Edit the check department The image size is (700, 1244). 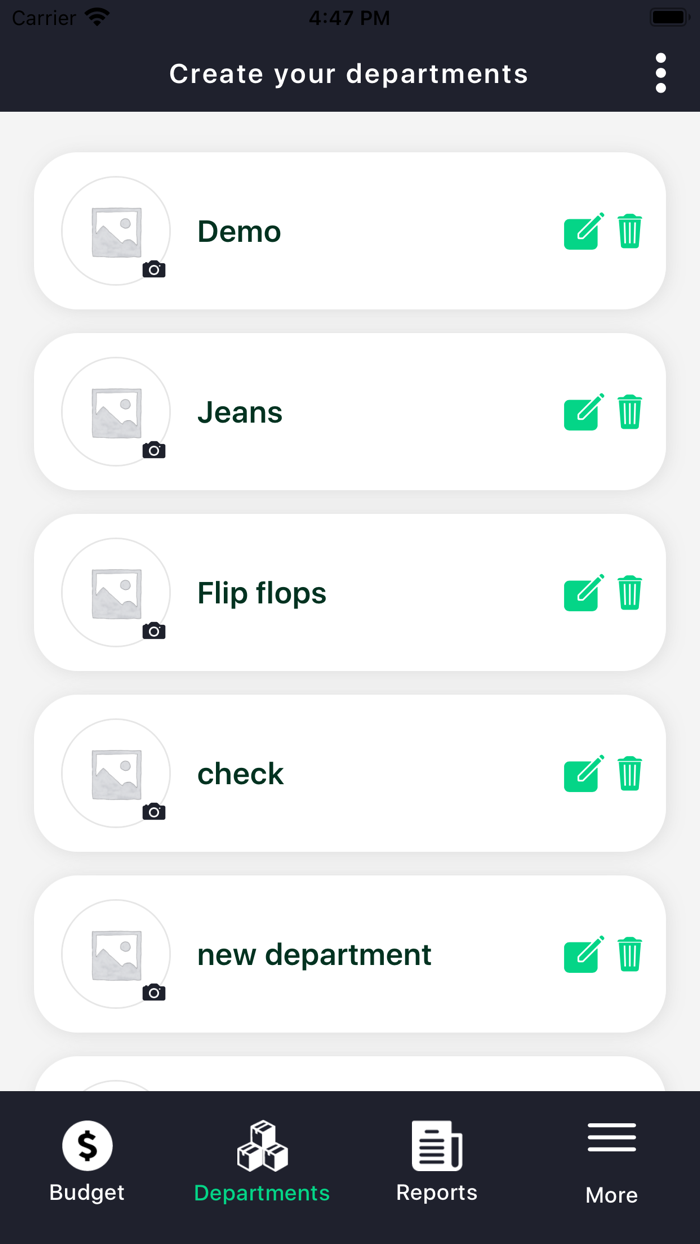pyautogui.click(x=584, y=774)
